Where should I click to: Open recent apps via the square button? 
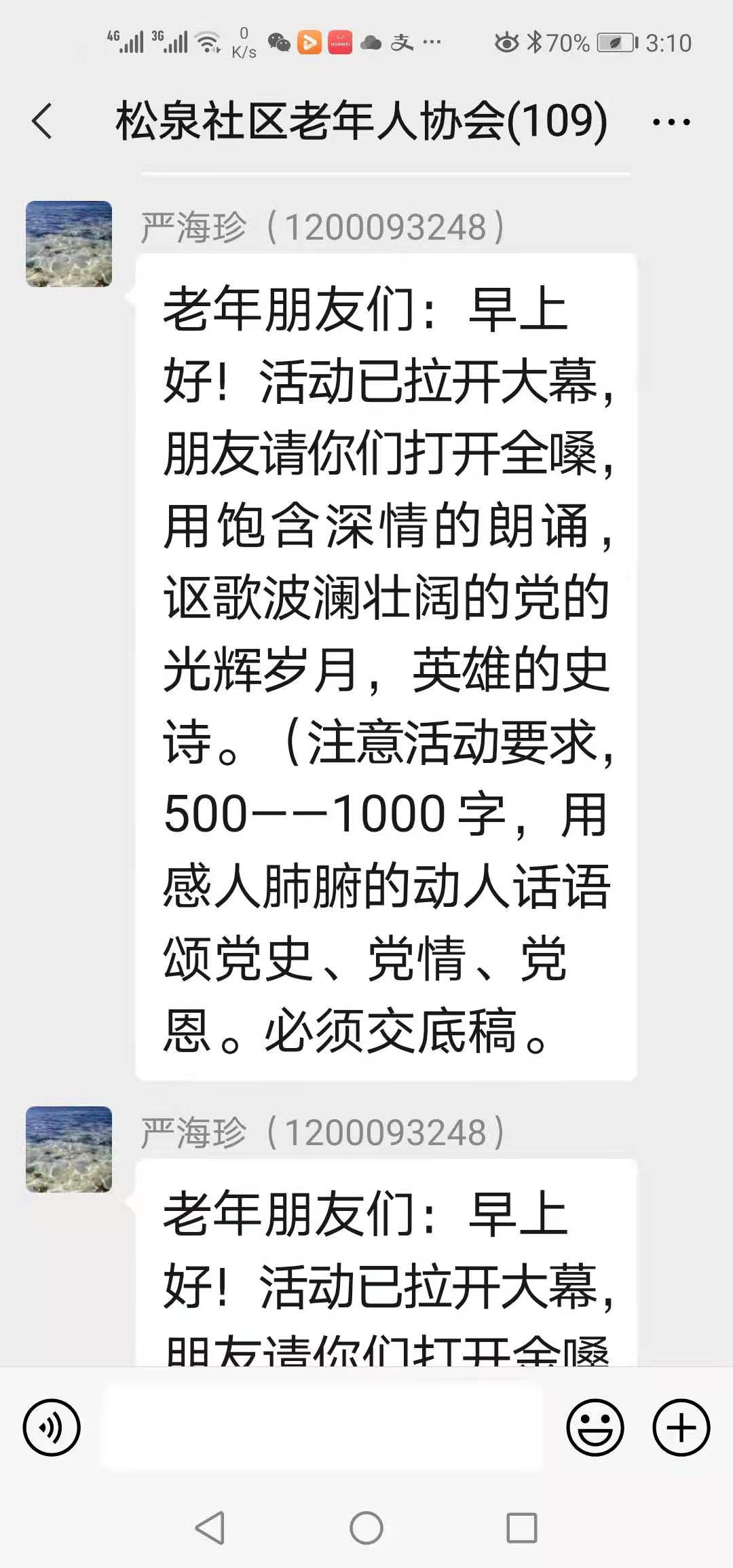tap(522, 1529)
